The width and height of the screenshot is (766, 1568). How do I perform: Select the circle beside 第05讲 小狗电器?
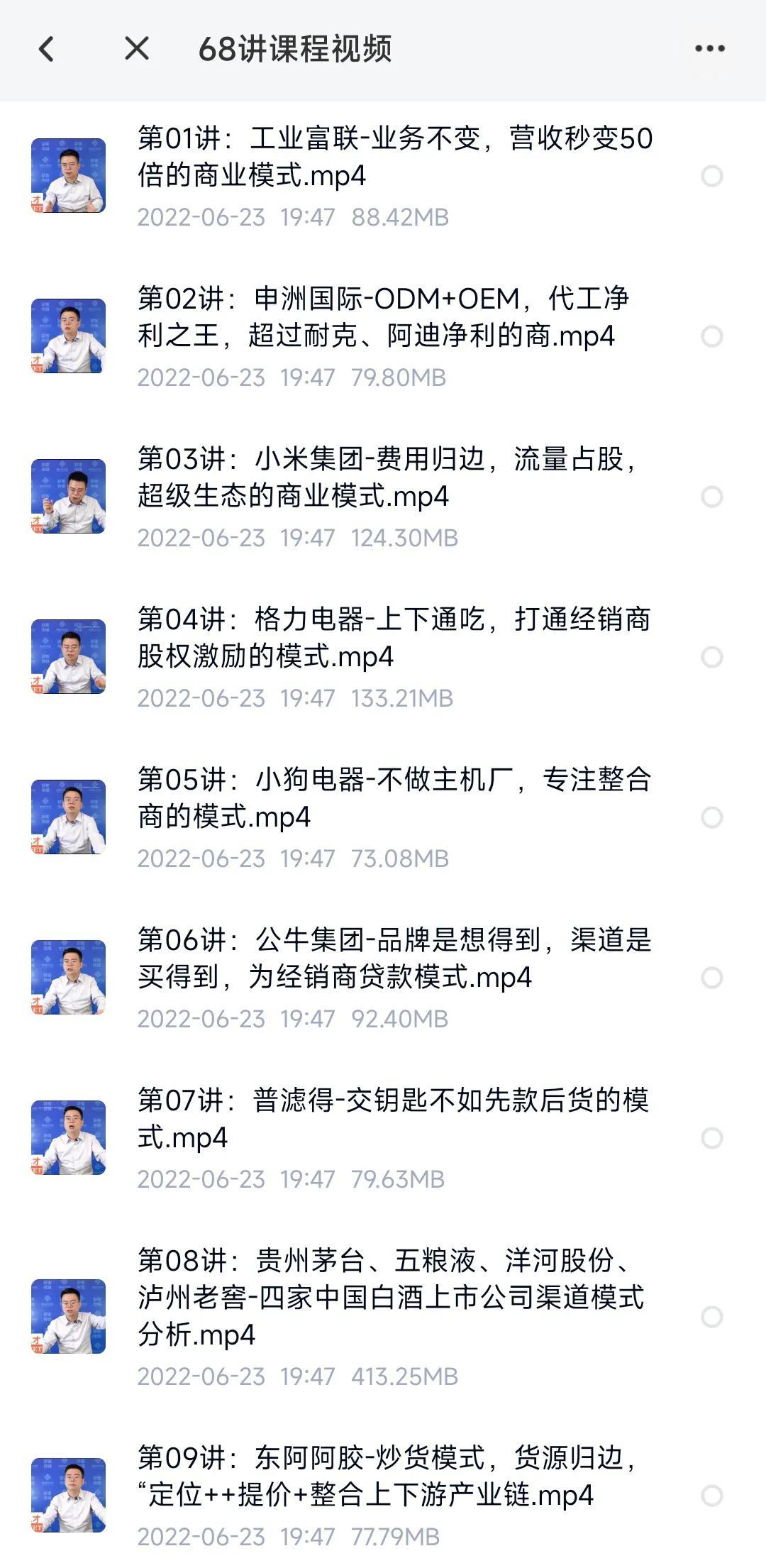point(711,817)
